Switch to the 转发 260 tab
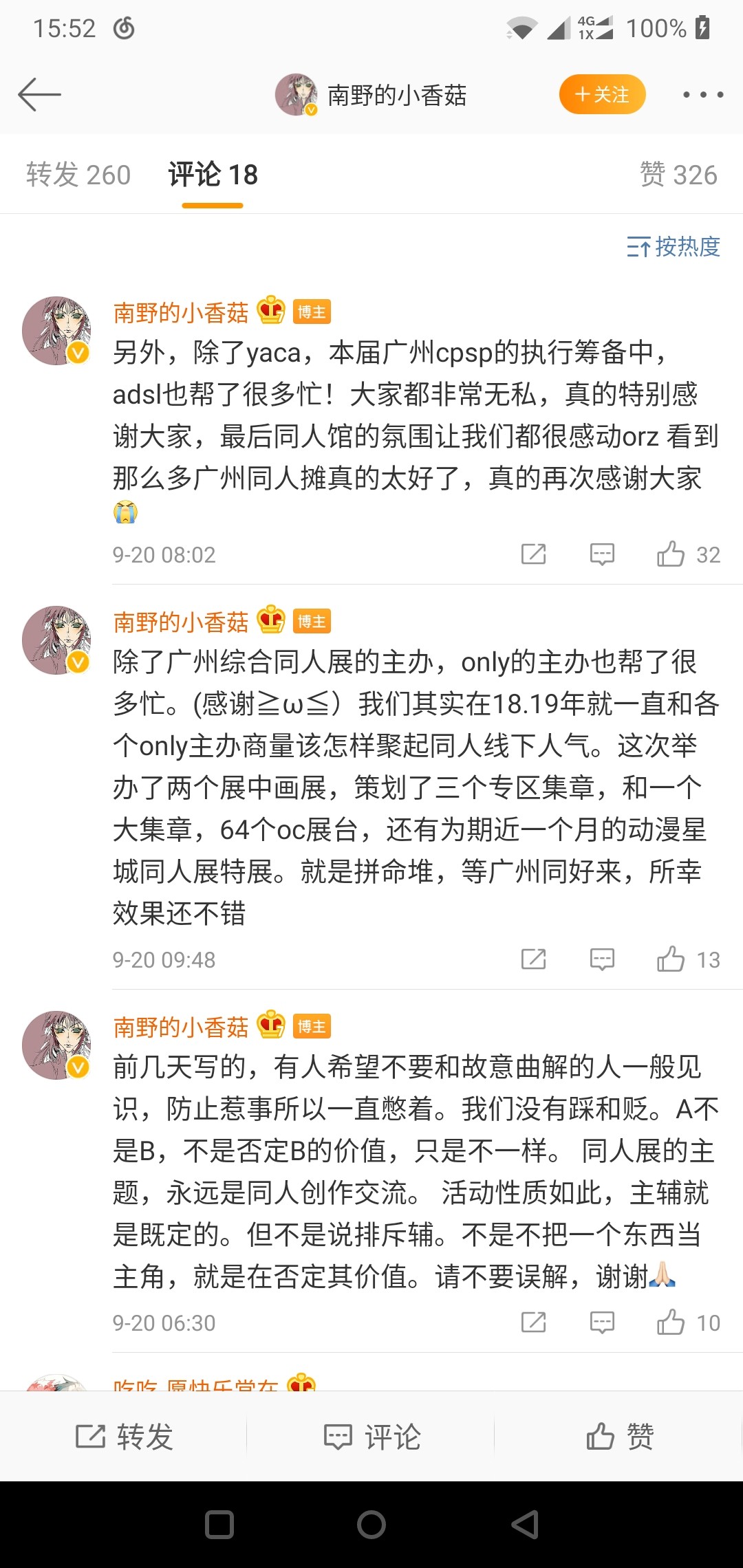 click(x=78, y=175)
